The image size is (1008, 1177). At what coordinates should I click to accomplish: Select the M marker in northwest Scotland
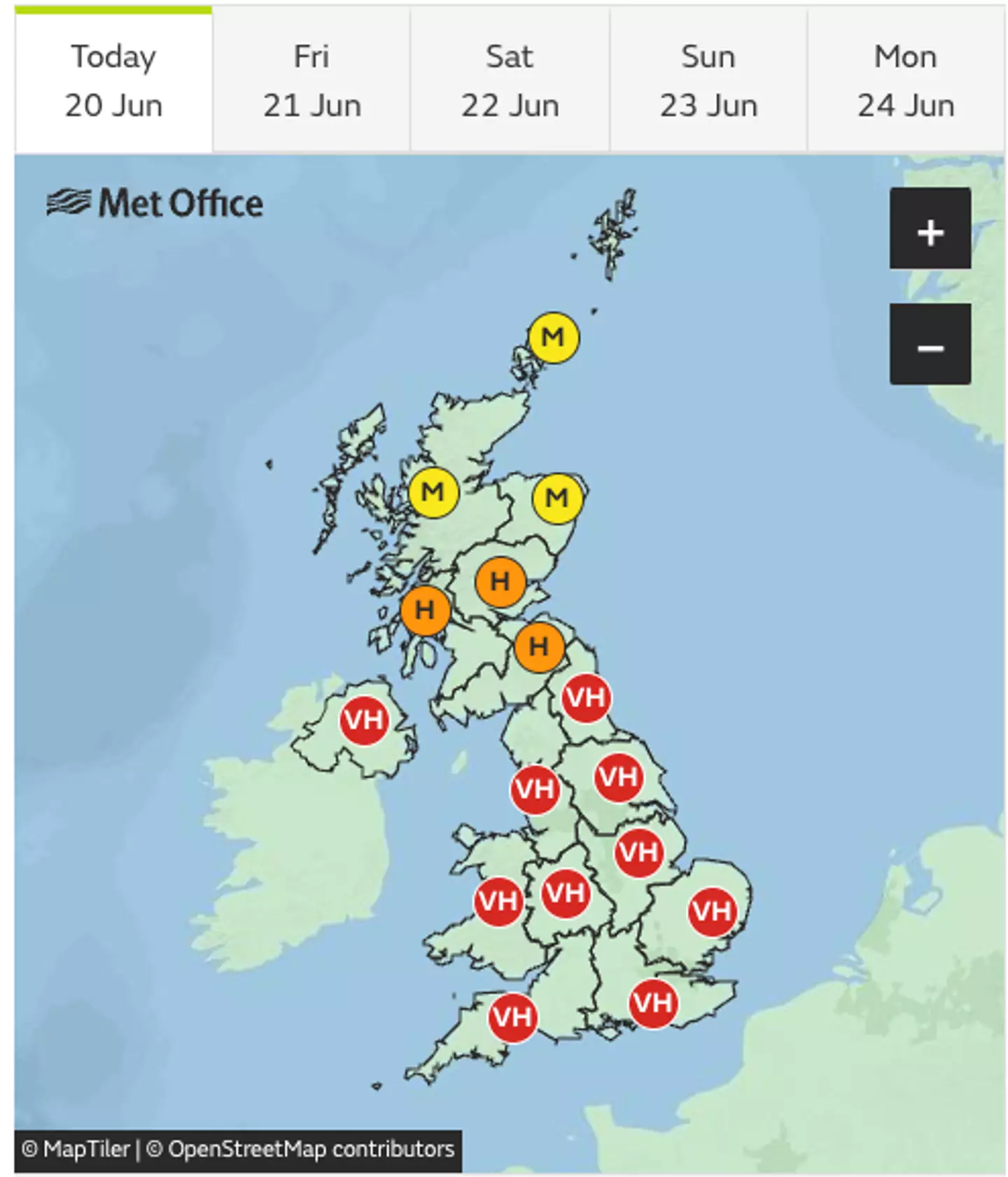(x=433, y=493)
